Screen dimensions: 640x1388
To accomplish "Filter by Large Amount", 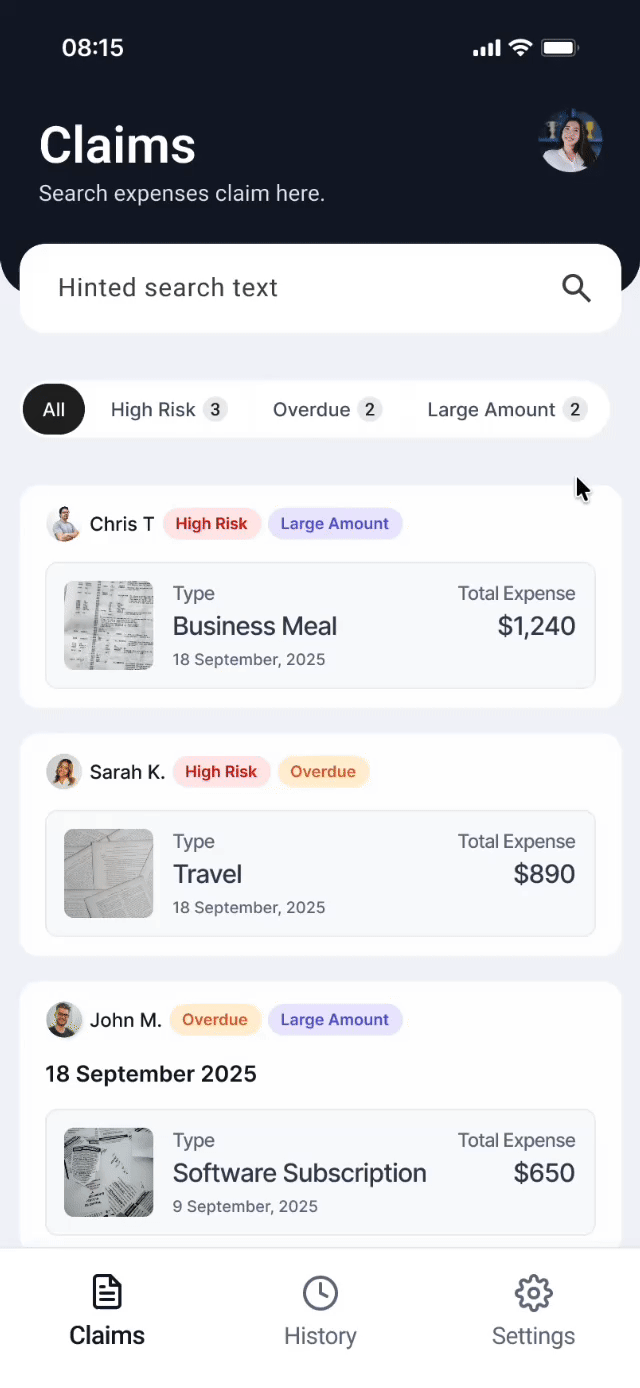I will click(x=504, y=410).
